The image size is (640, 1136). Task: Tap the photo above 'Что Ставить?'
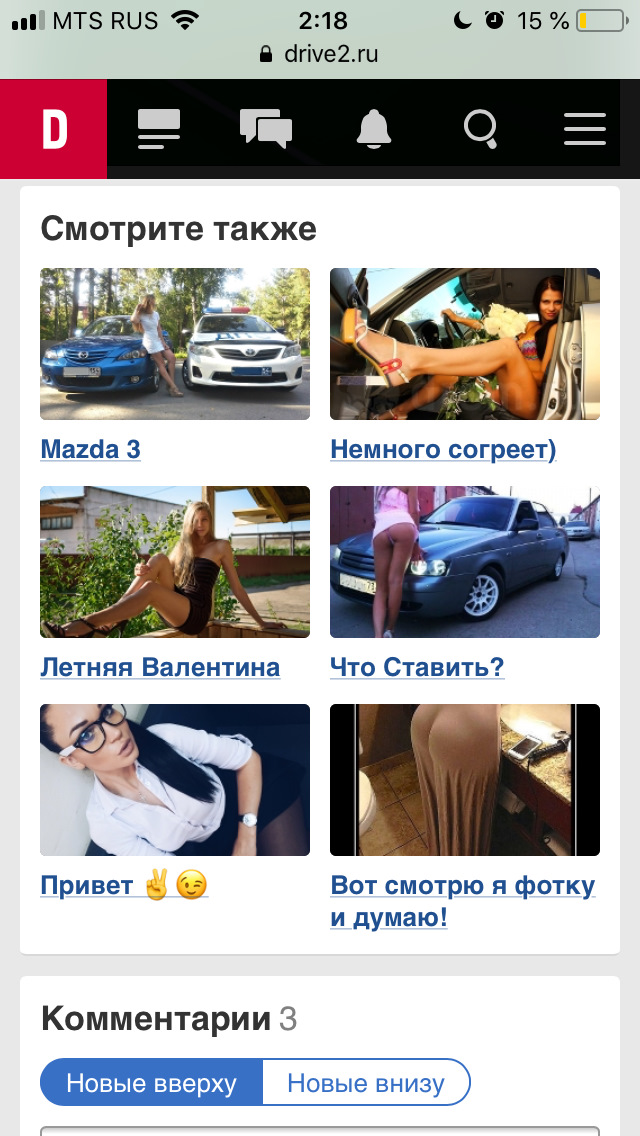[465, 561]
